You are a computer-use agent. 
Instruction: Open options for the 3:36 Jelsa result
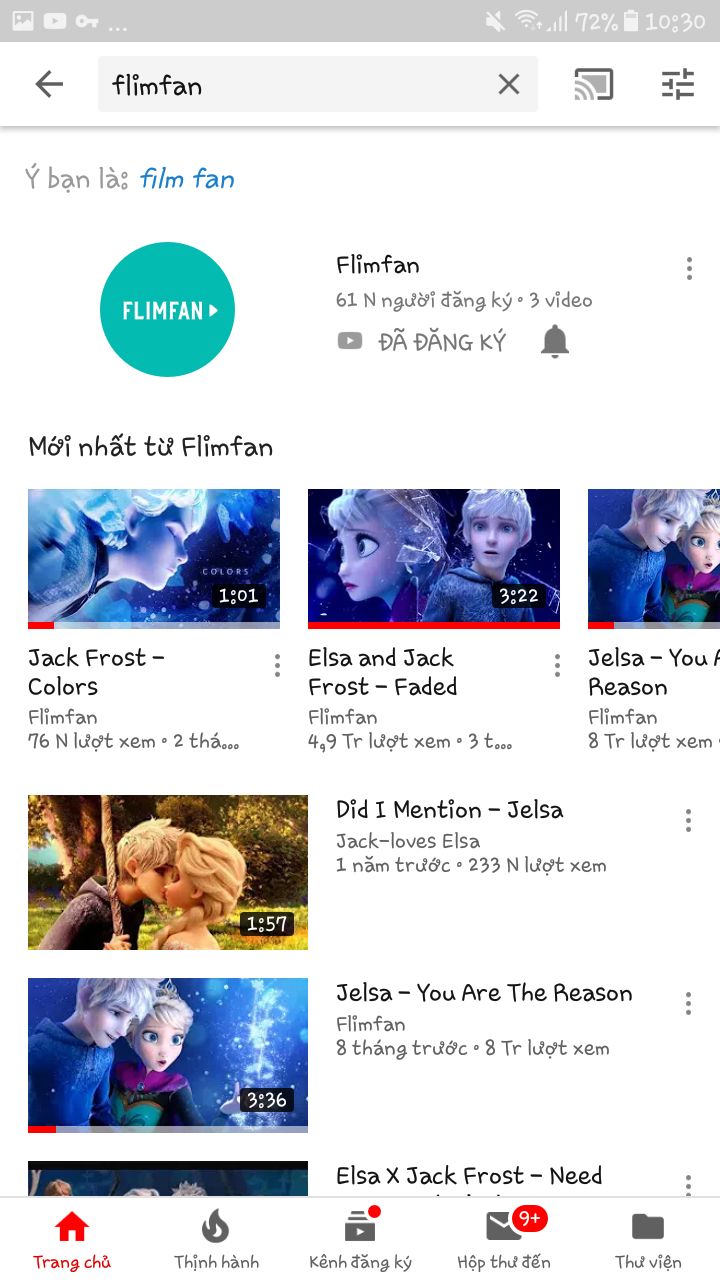click(x=689, y=1004)
